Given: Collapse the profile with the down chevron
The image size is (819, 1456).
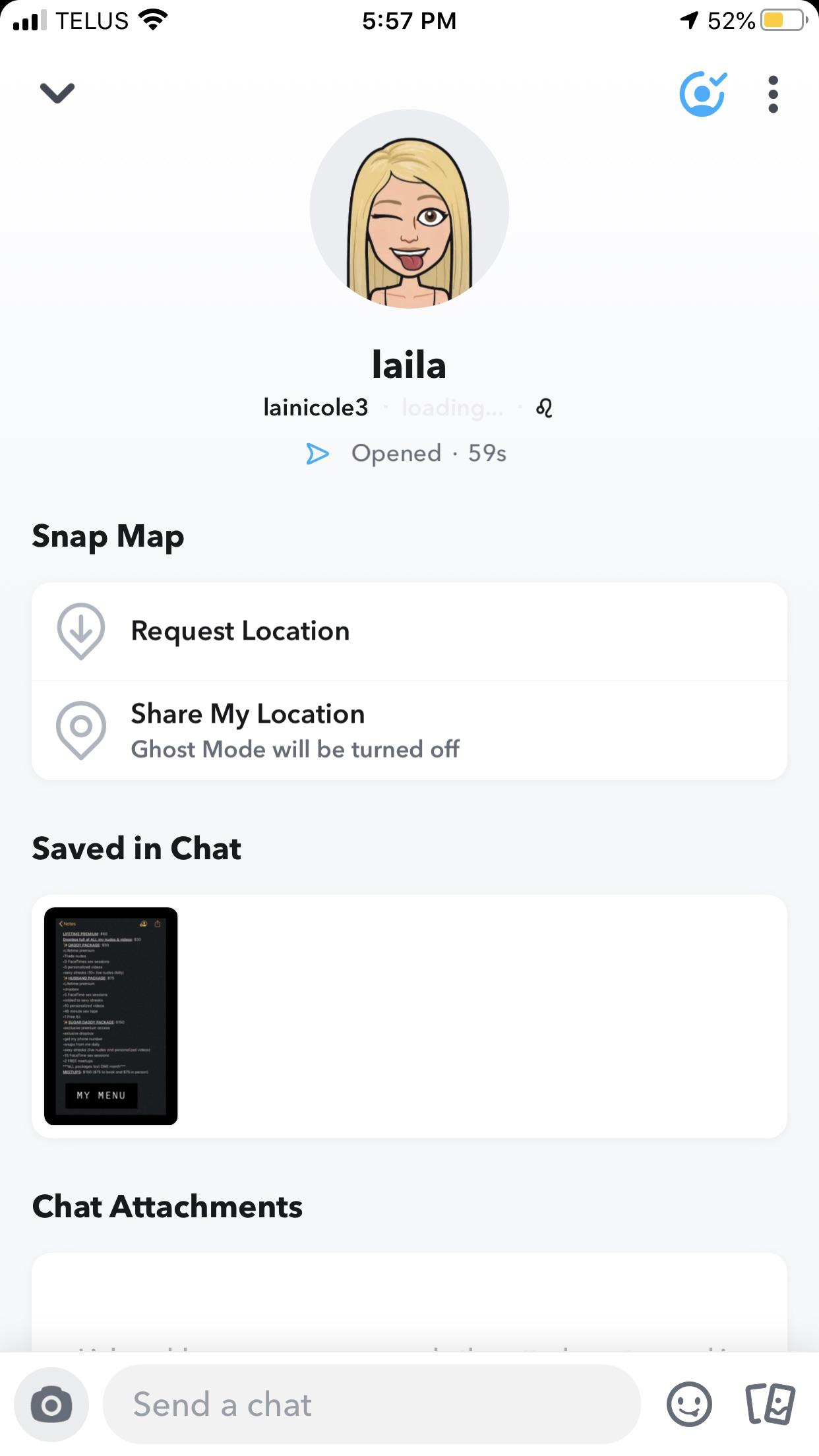Looking at the screenshot, I should coord(57,93).
